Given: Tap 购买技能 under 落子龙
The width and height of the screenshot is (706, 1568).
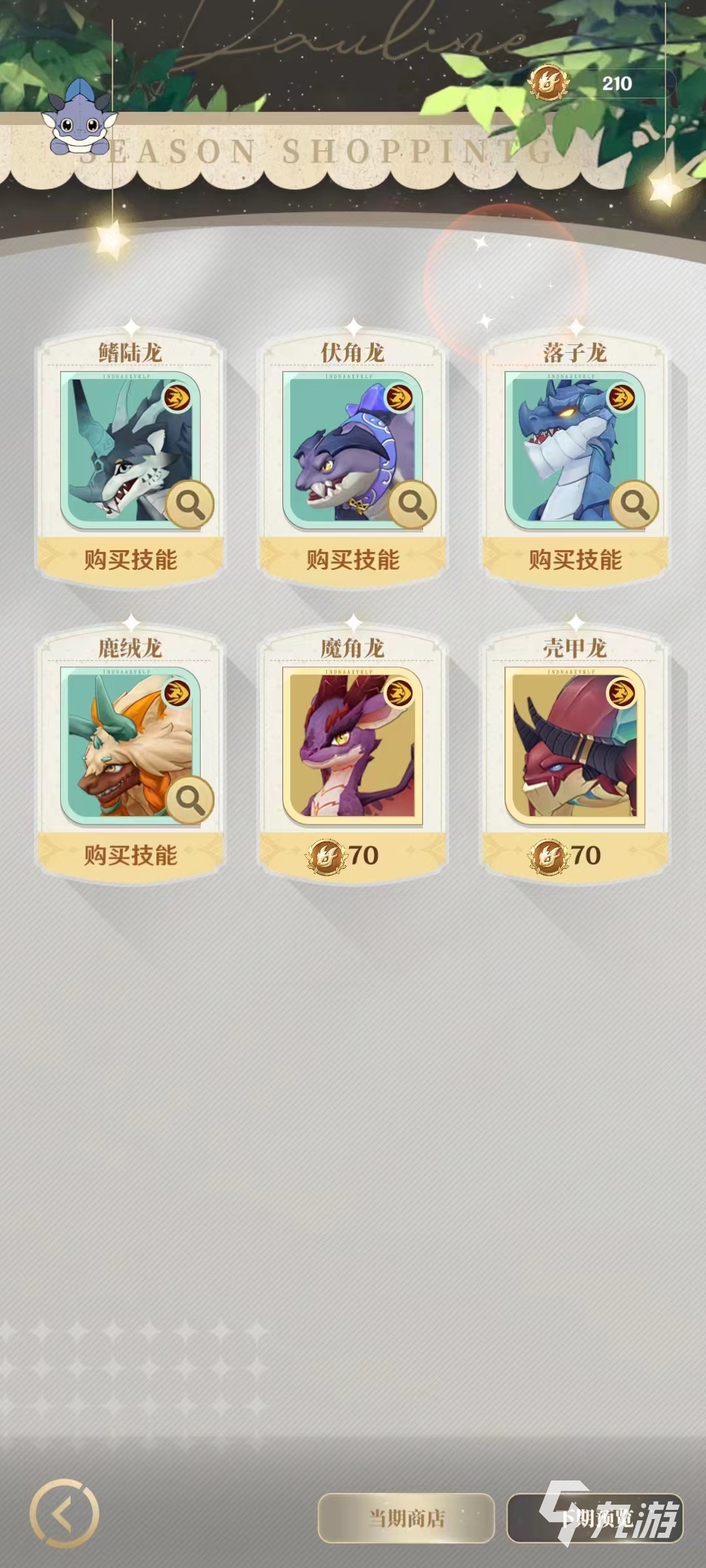Looking at the screenshot, I should coord(575,559).
